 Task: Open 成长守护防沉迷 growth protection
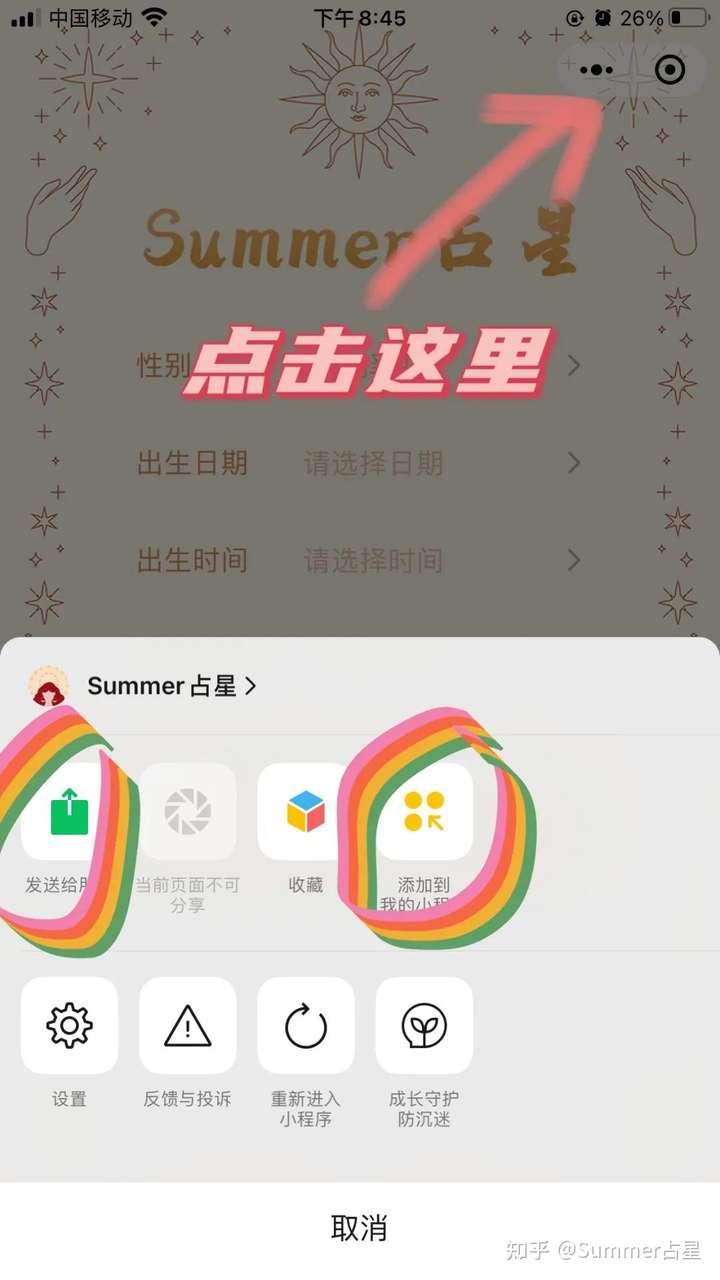pos(424,1026)
